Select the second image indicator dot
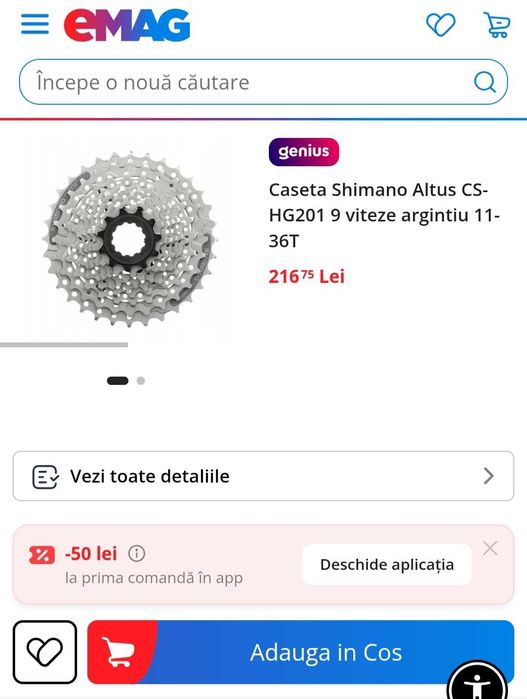Screen dimensions: 527x699 [x=141, y=381]
